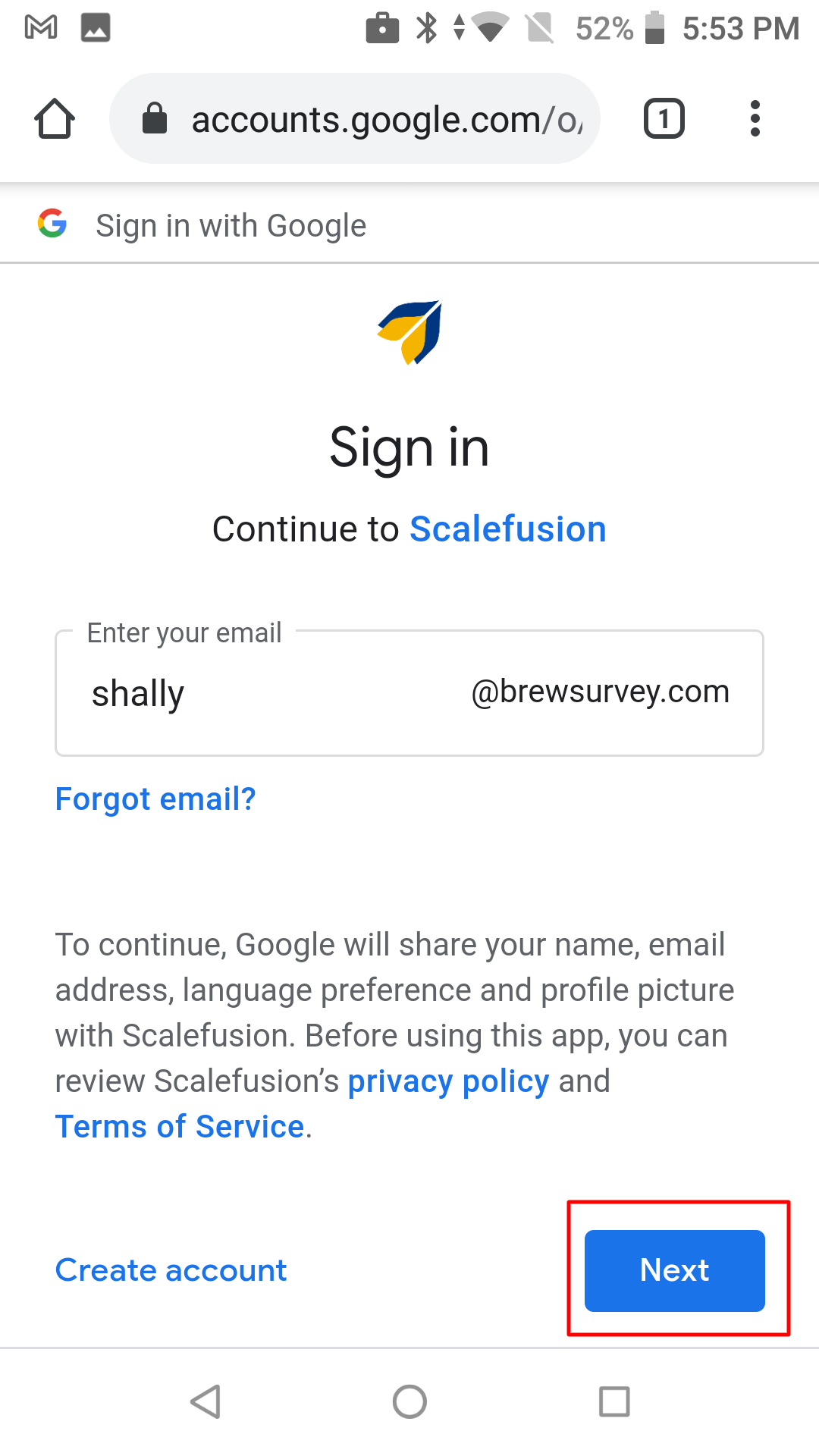Follow the Scalefusion link
Image resolution: width=819 pixels, height=1456 pixels.
(x=507, y=529)
